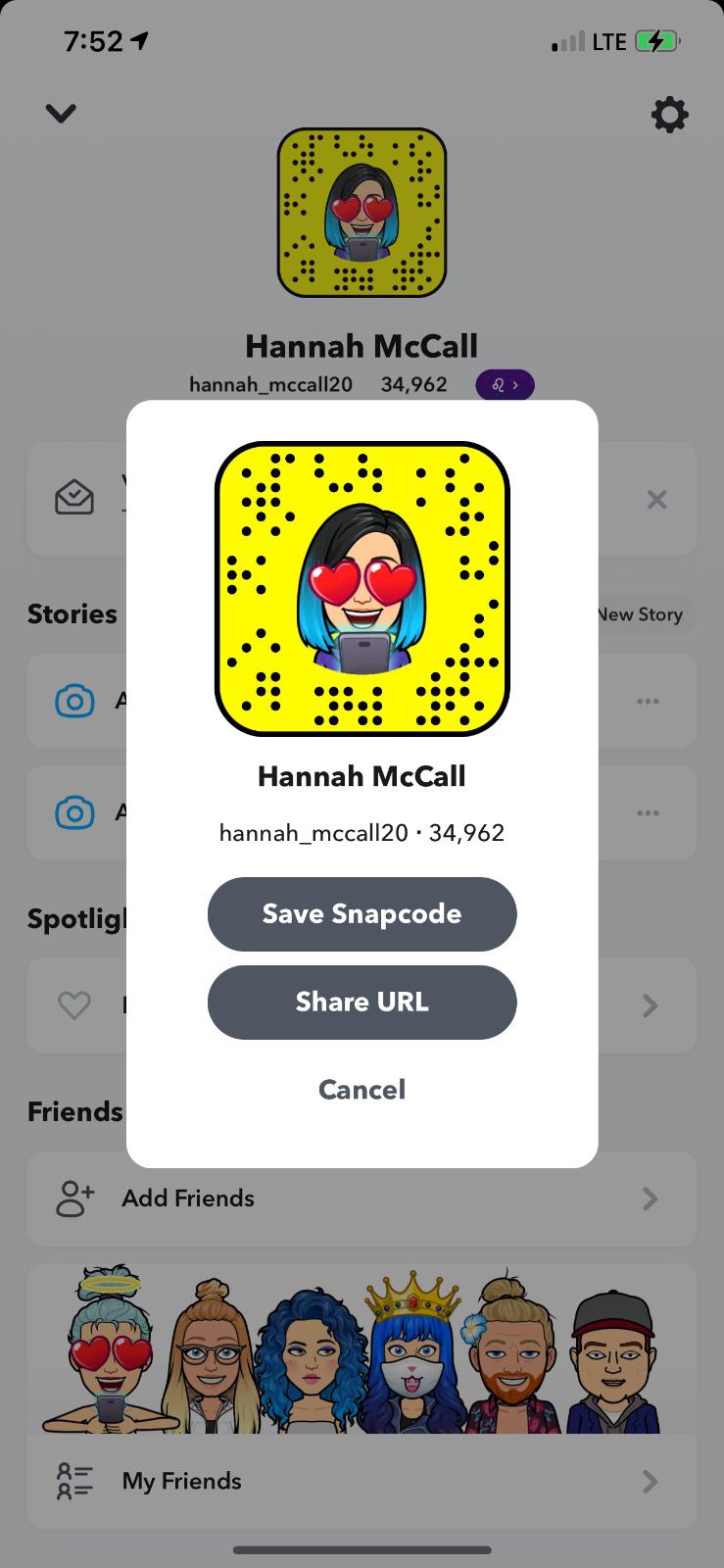
Task: Save the Snapcode to camera roll
Action: pos(362,913)
